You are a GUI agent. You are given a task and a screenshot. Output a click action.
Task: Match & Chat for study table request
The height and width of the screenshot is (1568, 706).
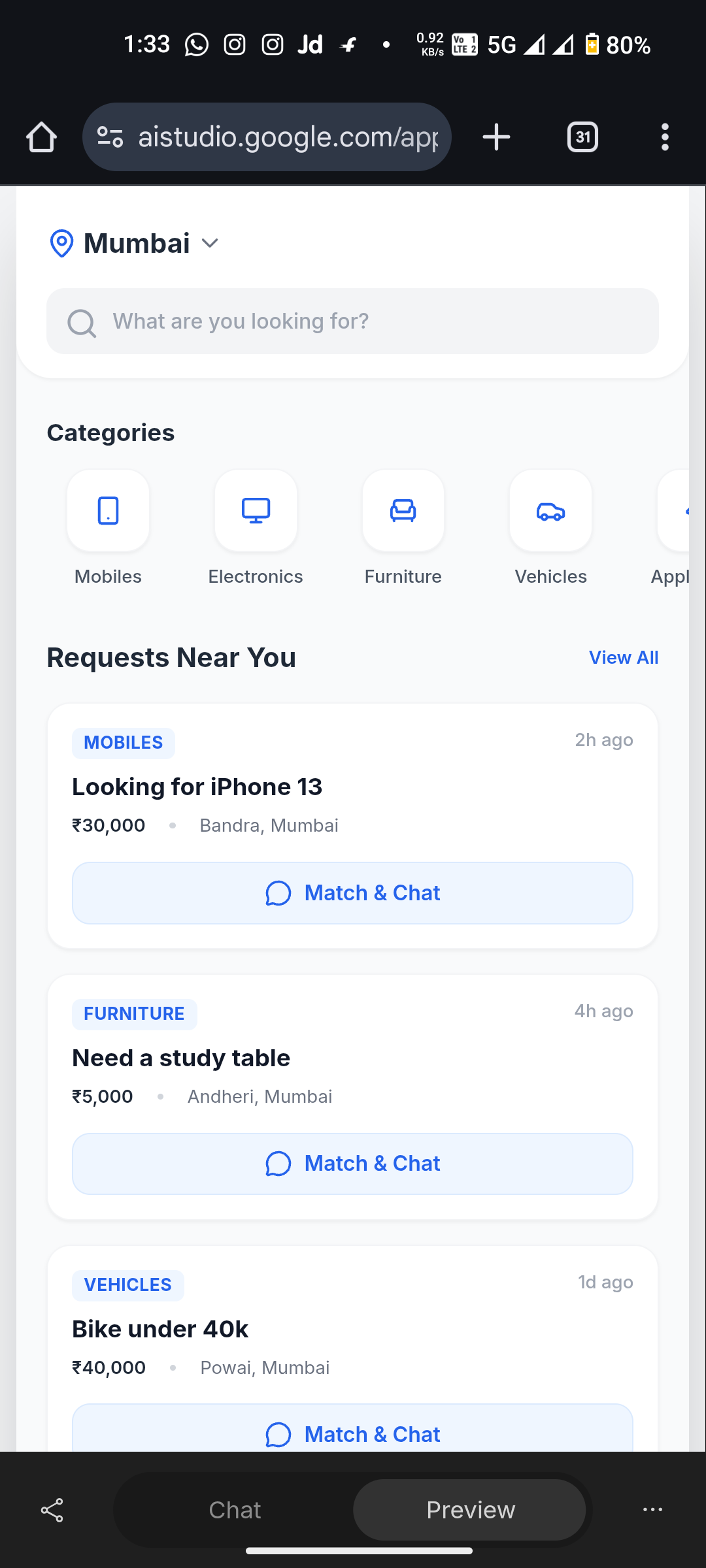353,1164
